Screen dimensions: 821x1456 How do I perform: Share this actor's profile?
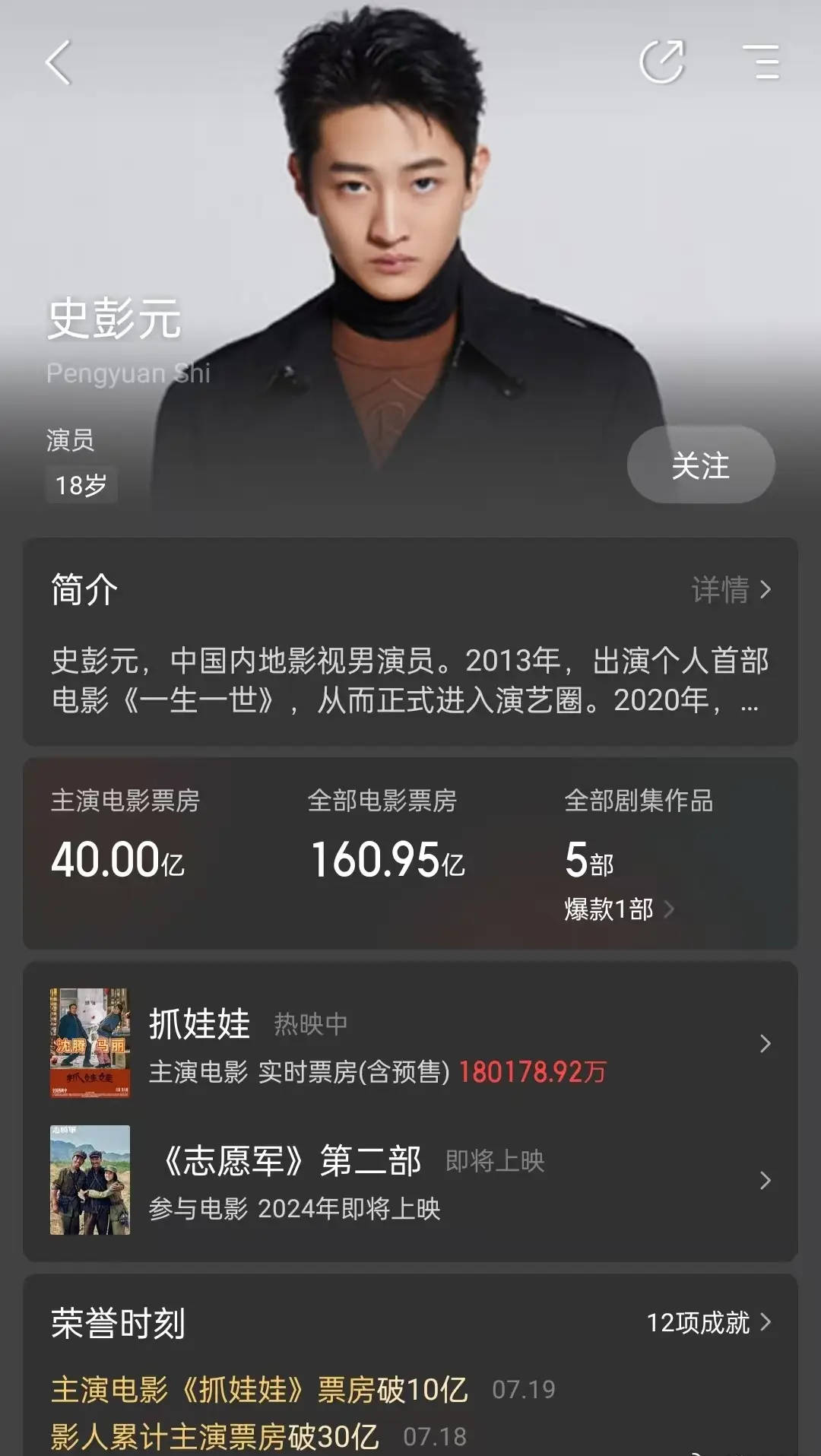(x=662, y=62)
